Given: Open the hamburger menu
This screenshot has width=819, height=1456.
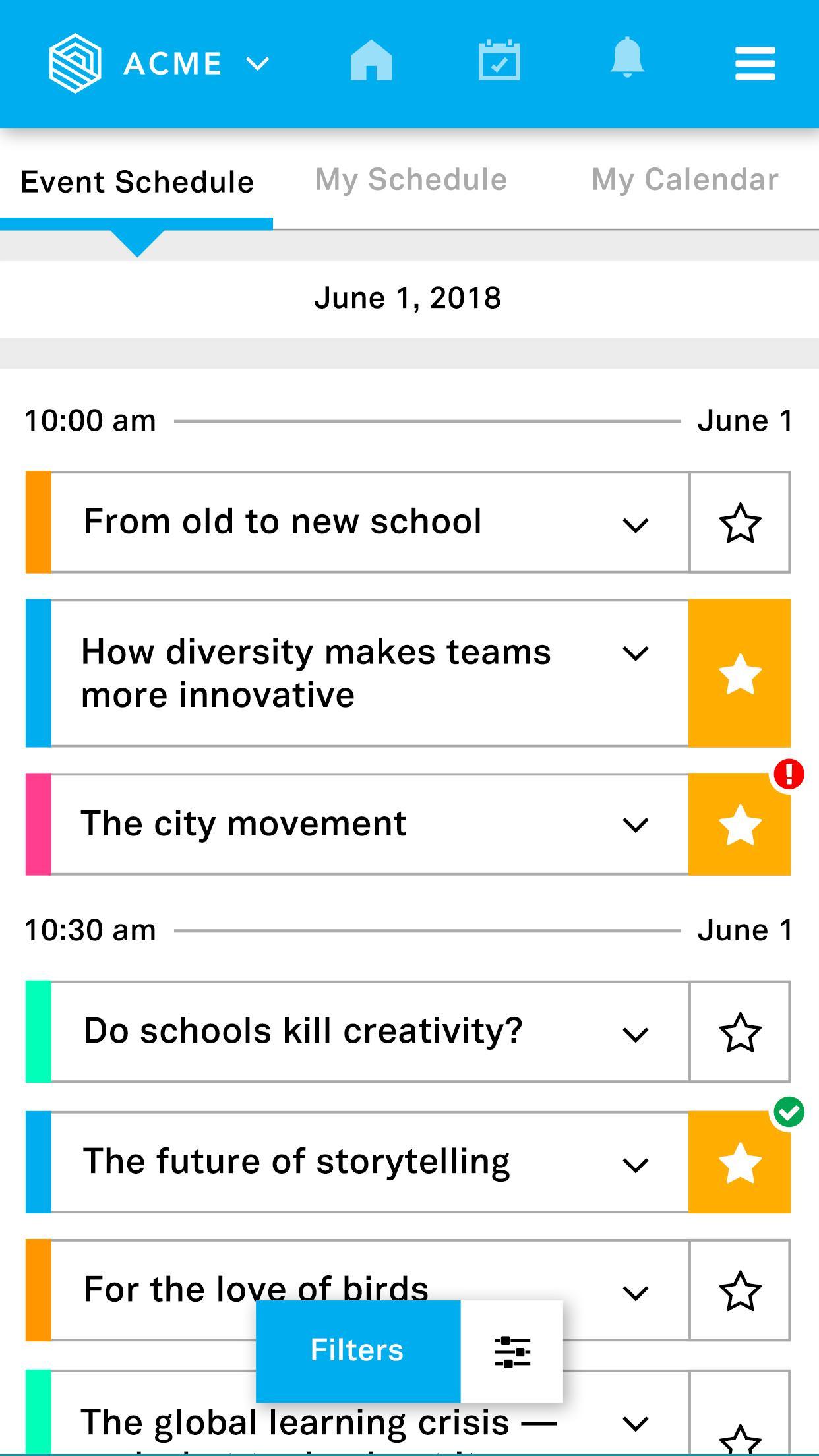Looking at the screenshot, I should (x=754, y=64).
